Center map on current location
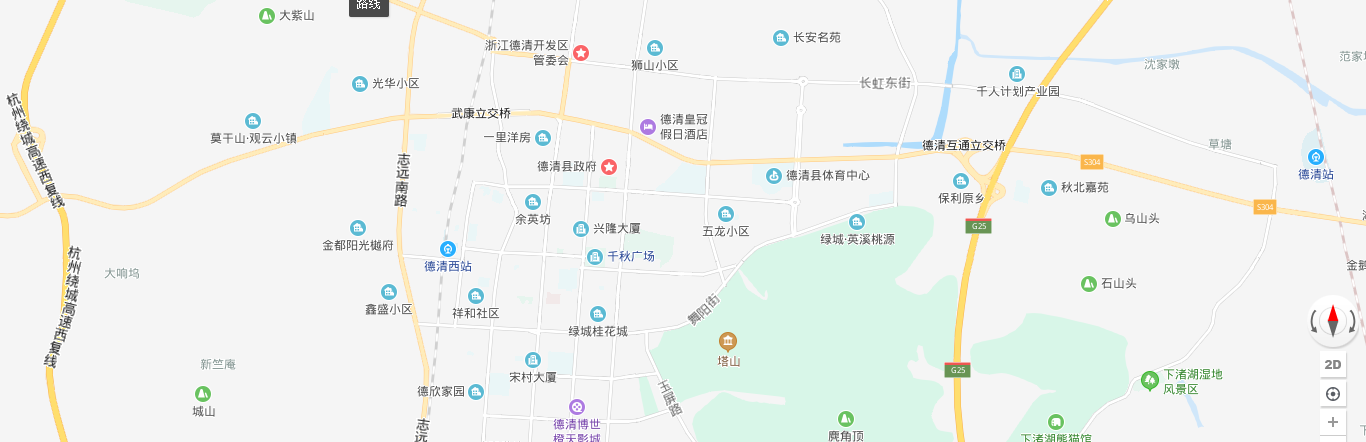Viewport: 1366px width, 442px height. pos(1332,394)
